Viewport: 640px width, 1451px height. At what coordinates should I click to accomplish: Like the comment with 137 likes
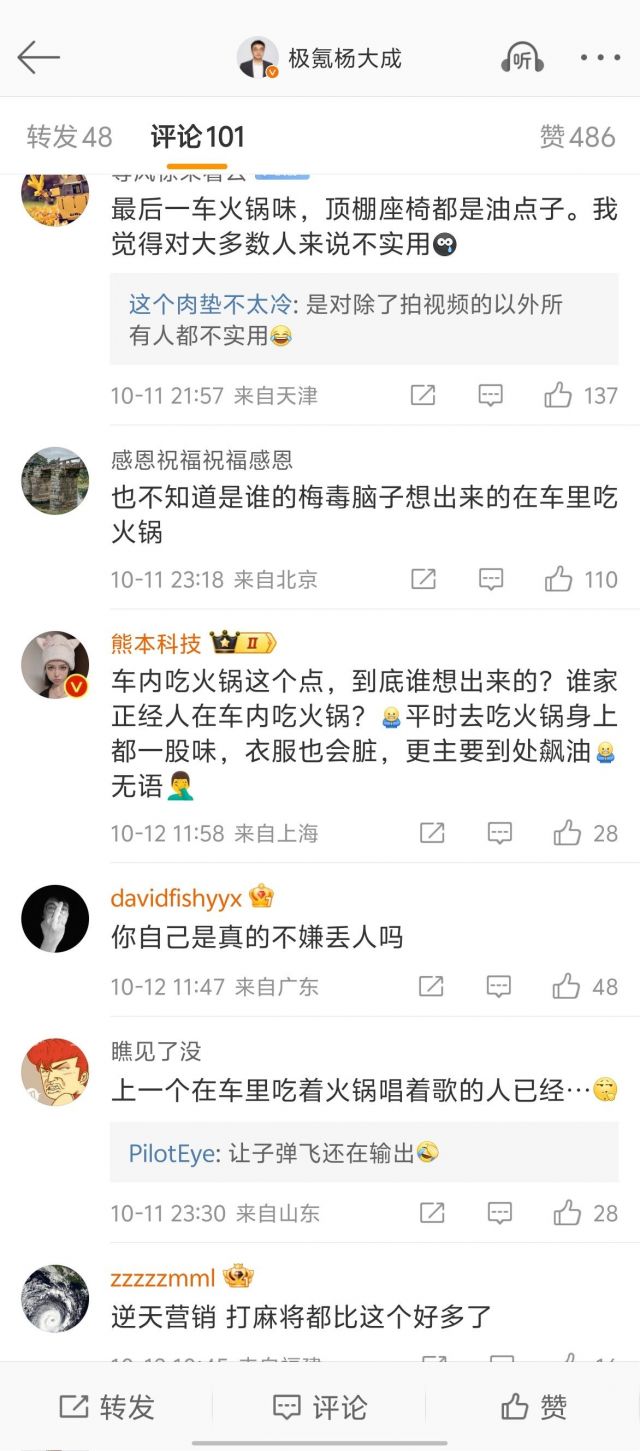click(x=558, y=395)
